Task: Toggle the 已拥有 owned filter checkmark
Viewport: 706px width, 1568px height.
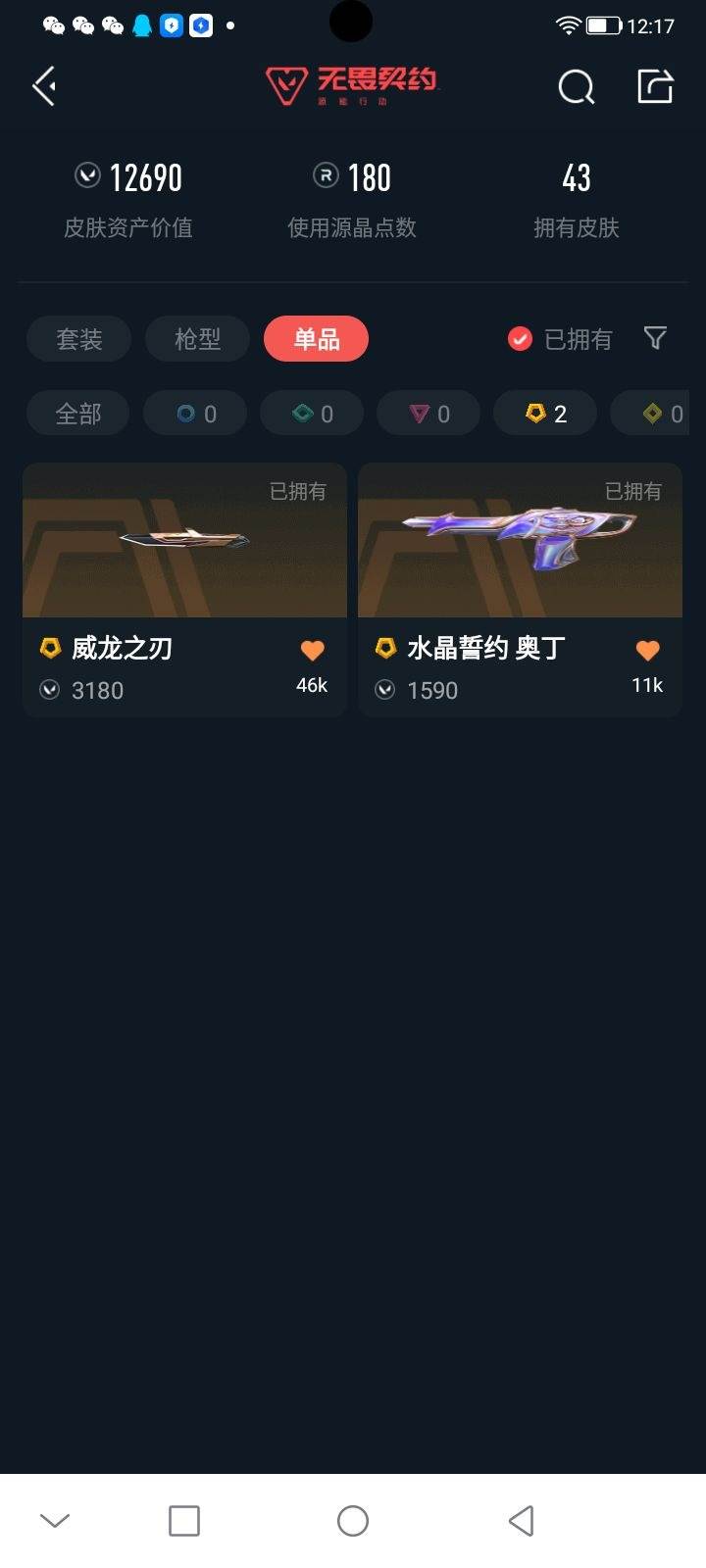Action: [x=520, y=338]
